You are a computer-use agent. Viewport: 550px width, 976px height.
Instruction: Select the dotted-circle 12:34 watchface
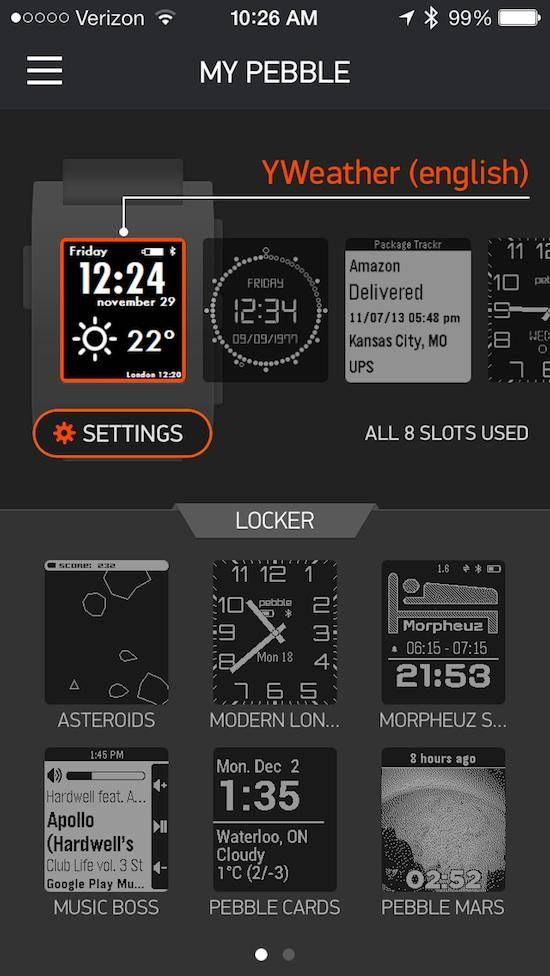[266, 310]
